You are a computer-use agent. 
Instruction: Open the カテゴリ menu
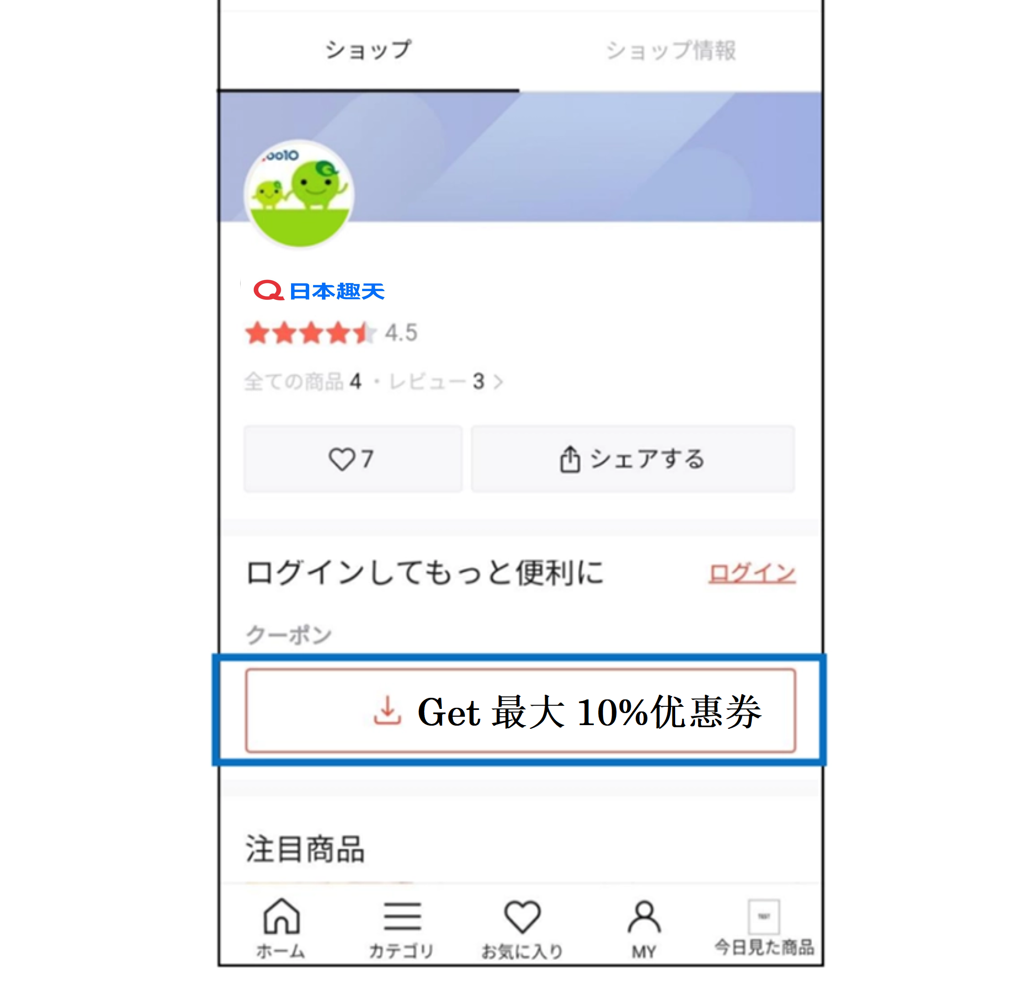(401, 927)
